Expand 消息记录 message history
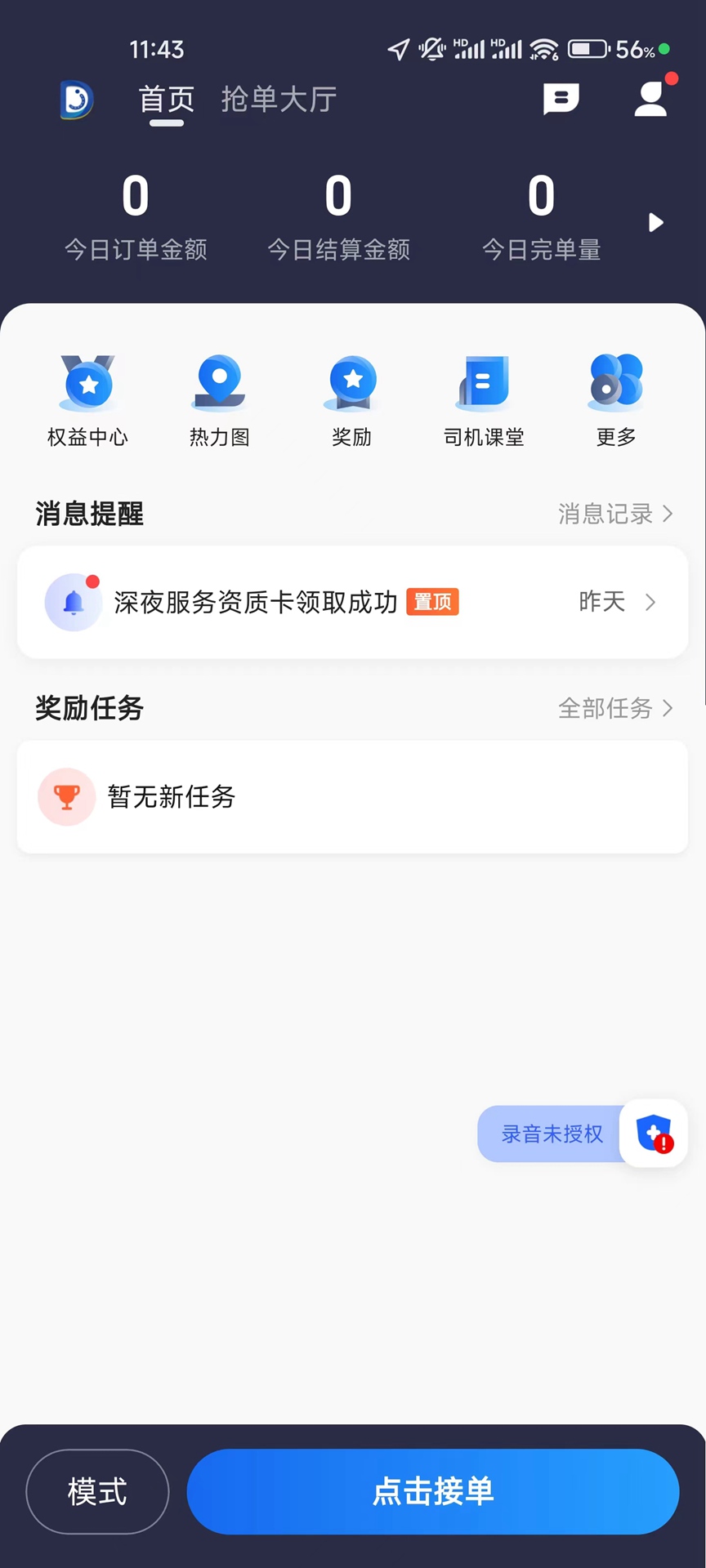Screen dimensions: 706x1568 [x=614, y=514]
